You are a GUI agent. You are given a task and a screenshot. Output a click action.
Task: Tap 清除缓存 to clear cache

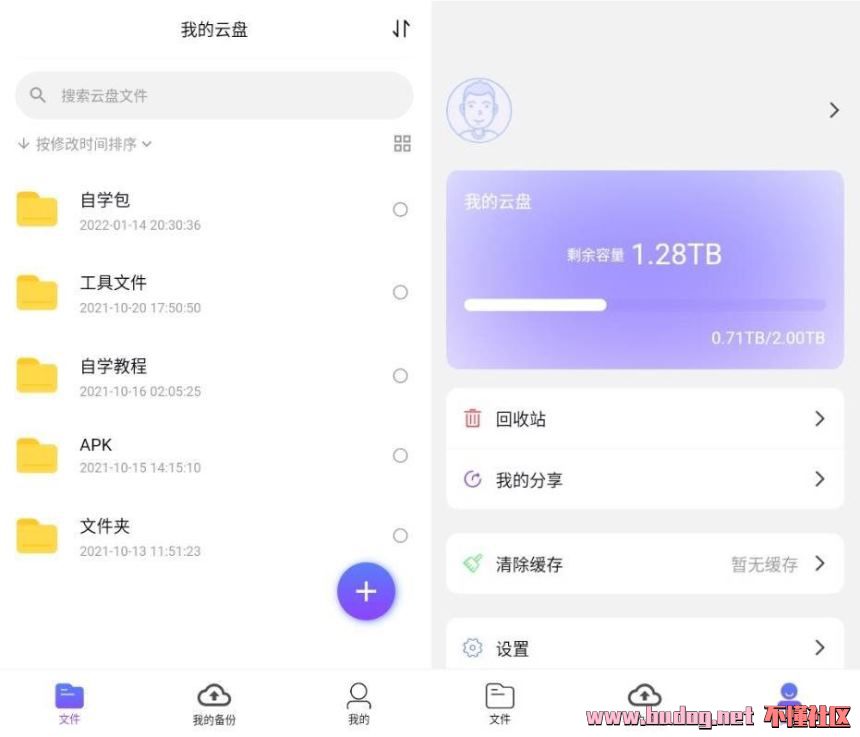click(x=645, y=564)
